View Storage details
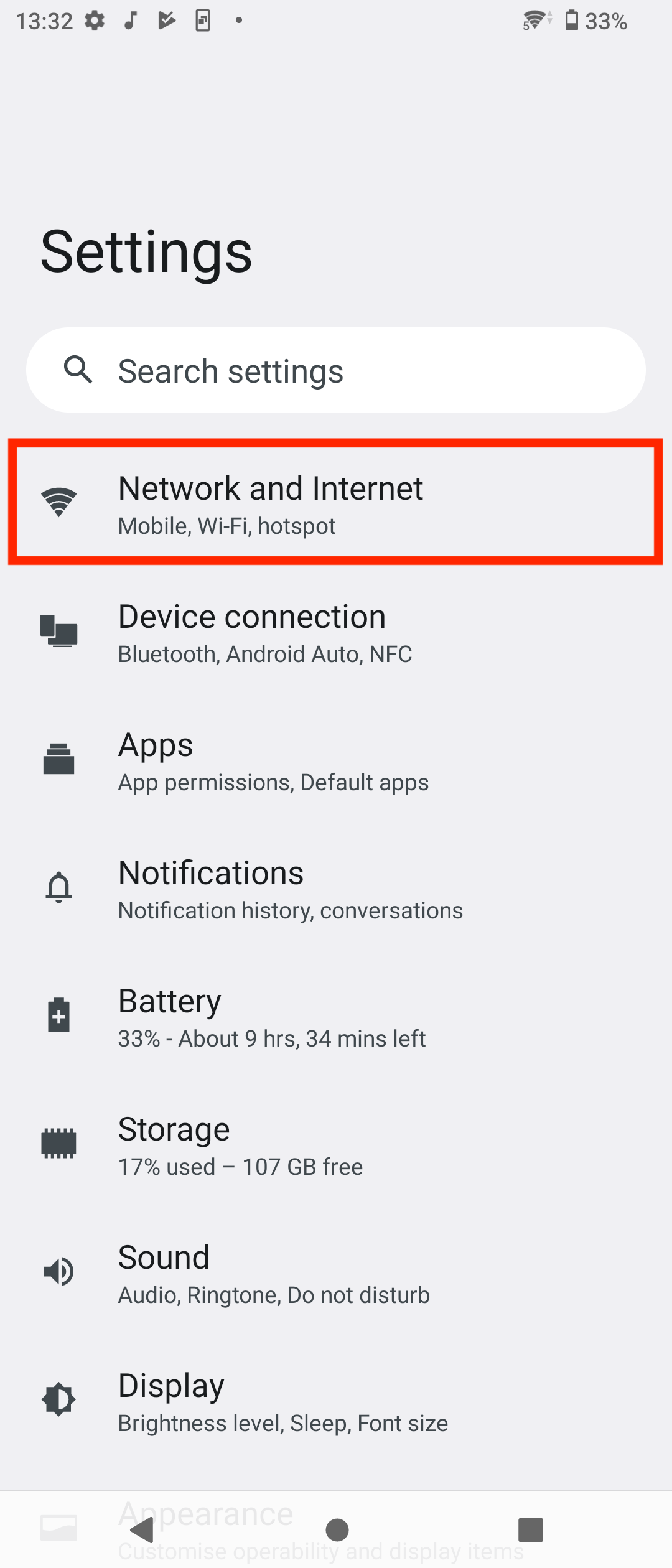The width and height of the screenshot is (672, 1568). click(336, 1145)
